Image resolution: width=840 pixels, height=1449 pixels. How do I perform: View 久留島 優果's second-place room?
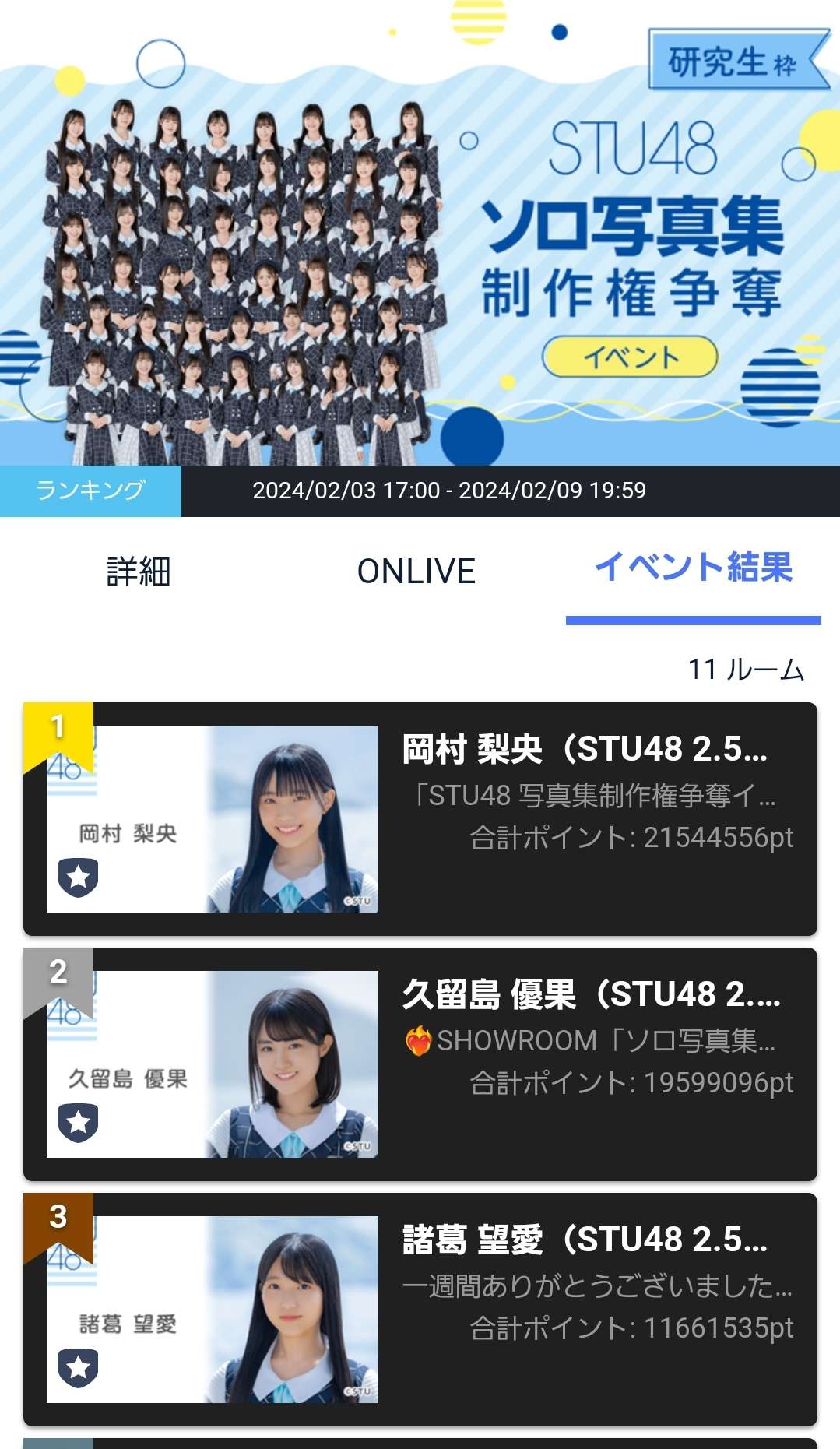(x=420, y=1064)
